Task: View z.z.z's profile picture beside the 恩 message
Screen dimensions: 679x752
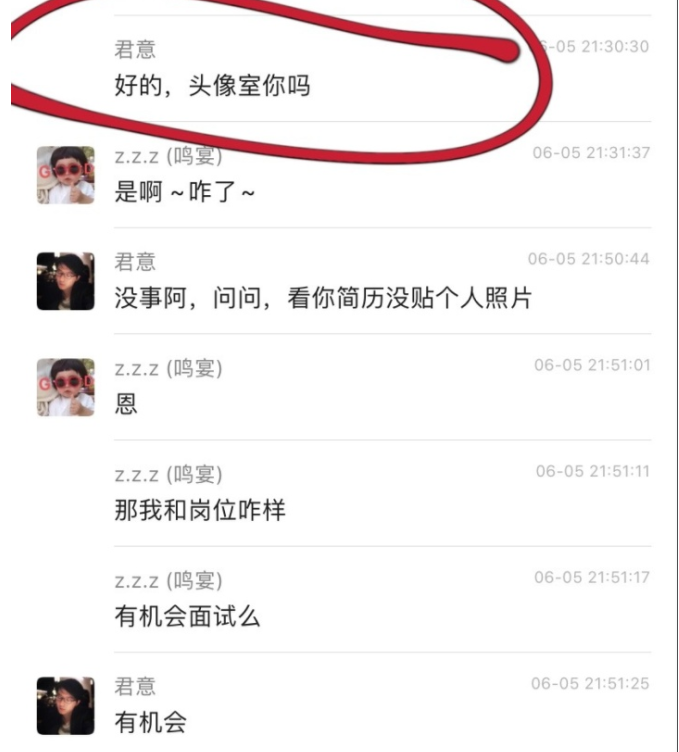Action: coord(65,387)
